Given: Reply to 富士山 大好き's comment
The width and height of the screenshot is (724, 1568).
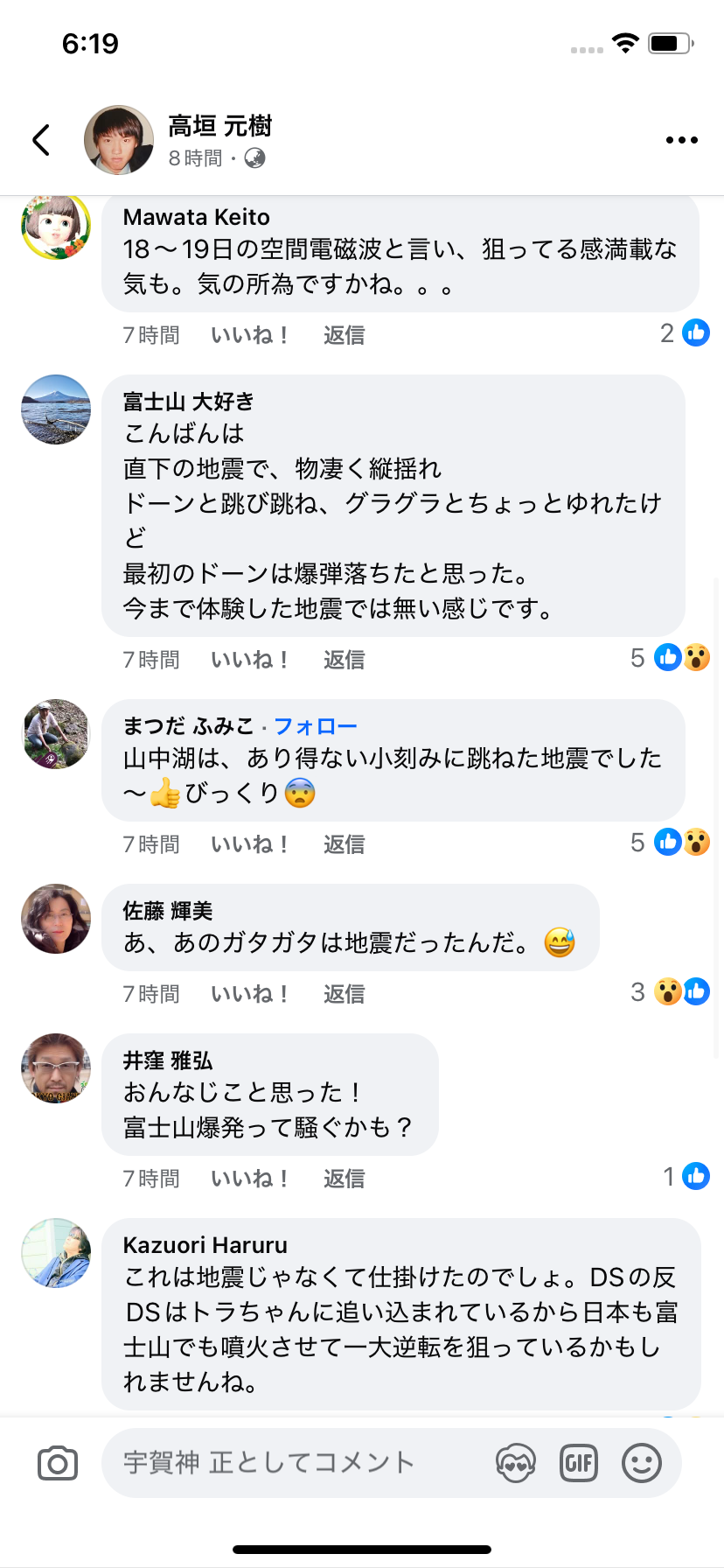Looking at the screenshot, I should tap(344, 660).
